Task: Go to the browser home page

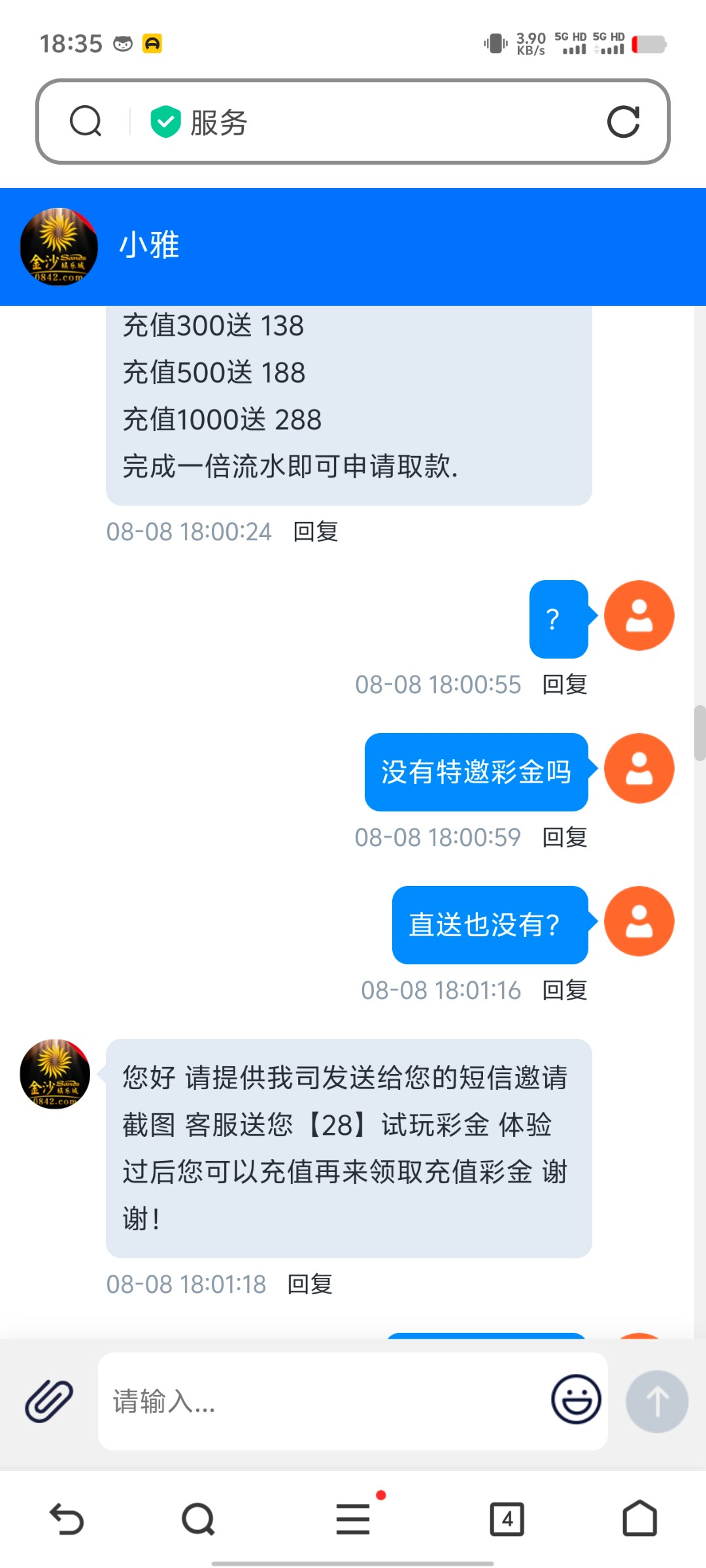Action: [x=639, y=1519]
